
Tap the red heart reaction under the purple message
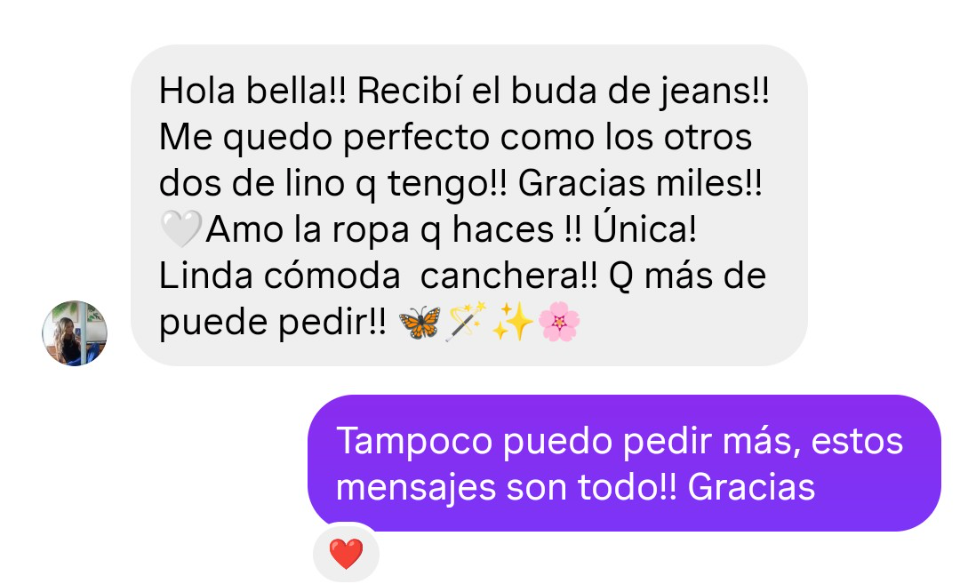346,553
